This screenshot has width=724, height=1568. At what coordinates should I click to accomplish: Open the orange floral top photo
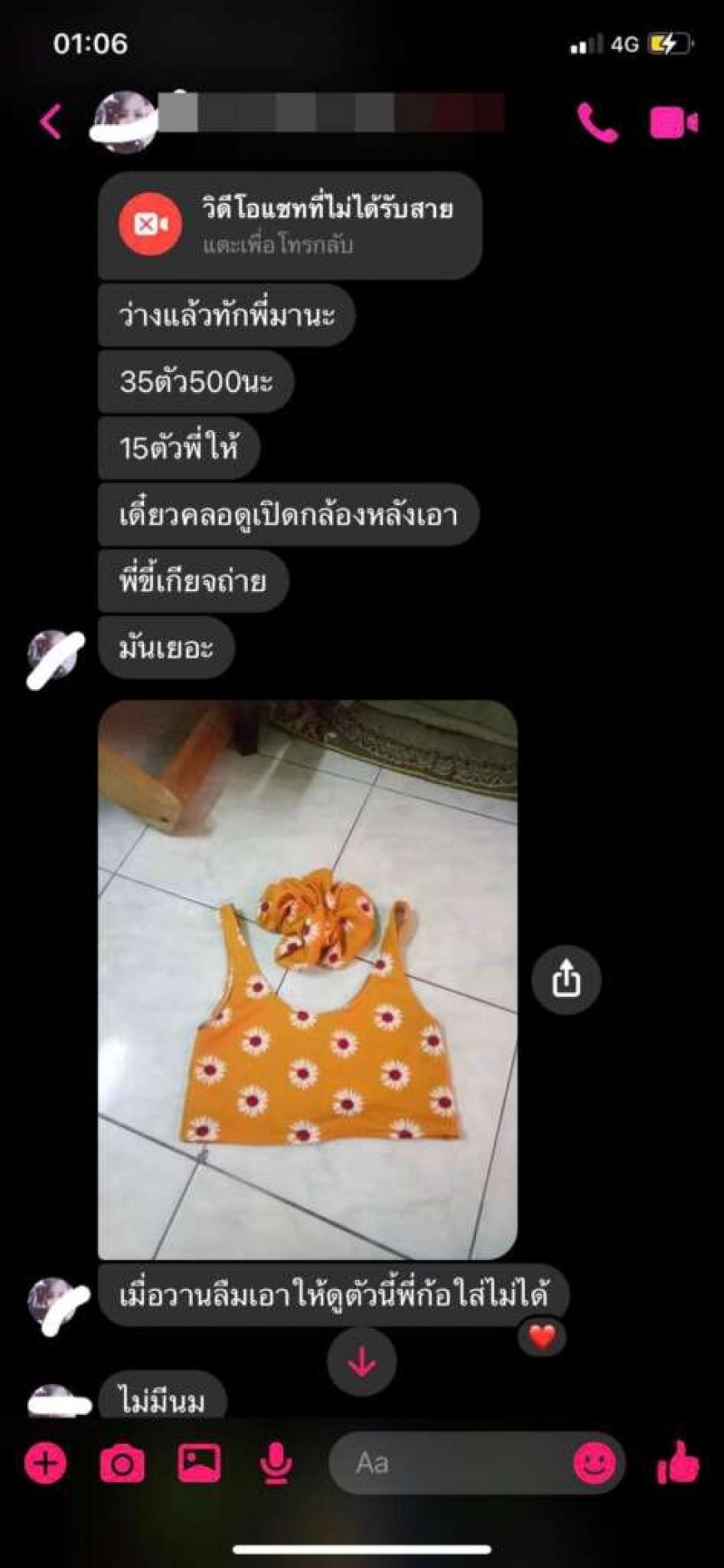pos(308,980)
